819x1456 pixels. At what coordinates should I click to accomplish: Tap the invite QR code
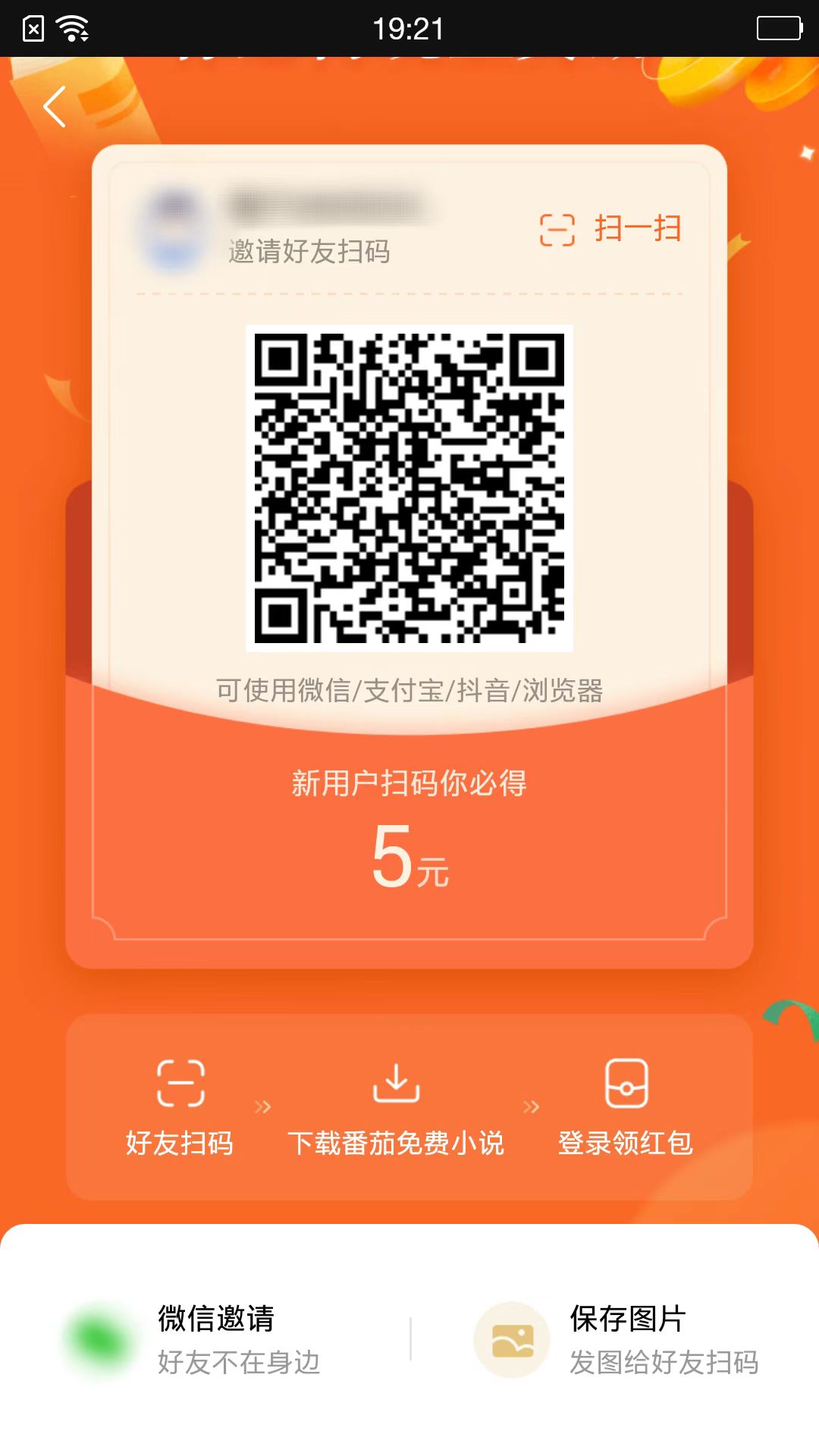click(409, 489)
